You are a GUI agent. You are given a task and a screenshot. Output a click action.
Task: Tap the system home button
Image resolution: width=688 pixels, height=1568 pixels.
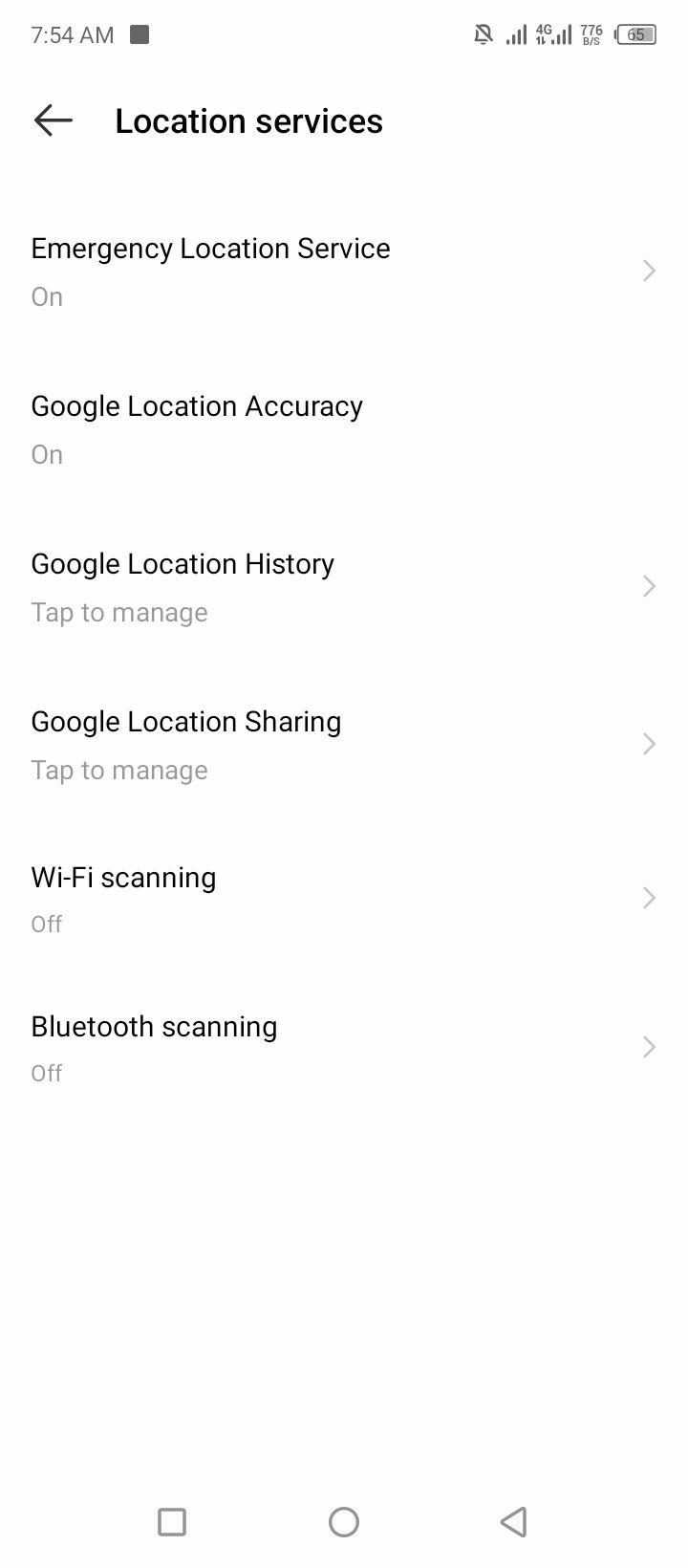(344, 1521)
